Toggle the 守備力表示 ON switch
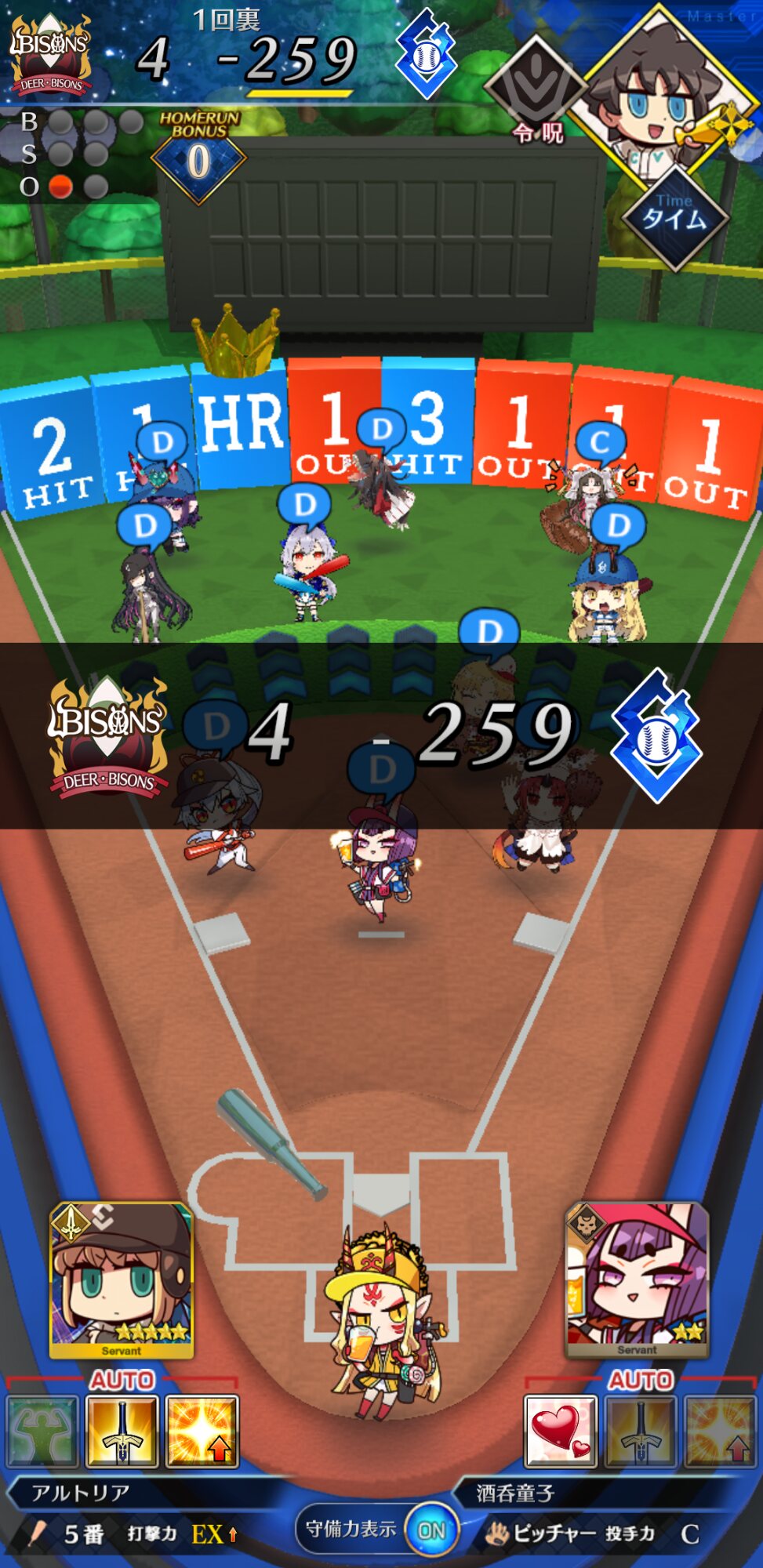763x1568 pixels. pos(431,1530)
